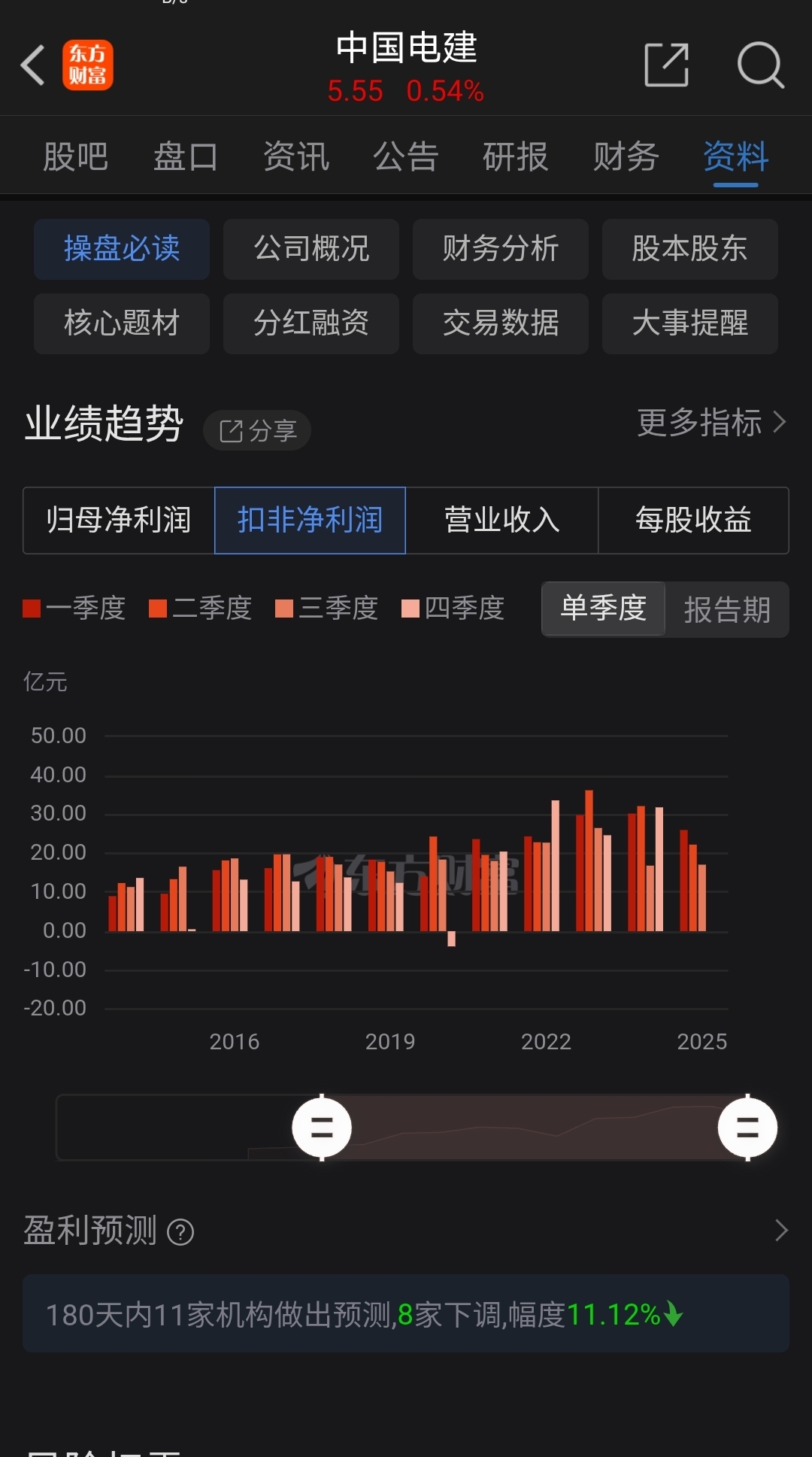Viewport: 812px width, 1457px height.
Task: Select the 财务分析 chip
Action: coord(501,249)
